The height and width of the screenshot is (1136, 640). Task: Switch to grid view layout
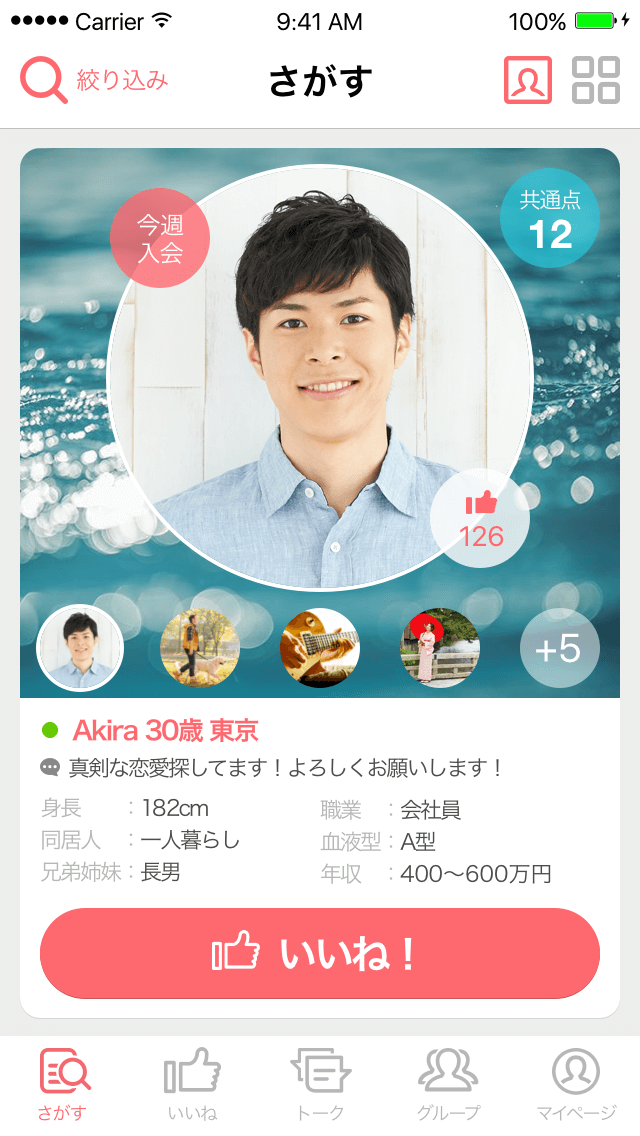click(x=596, y=80)
